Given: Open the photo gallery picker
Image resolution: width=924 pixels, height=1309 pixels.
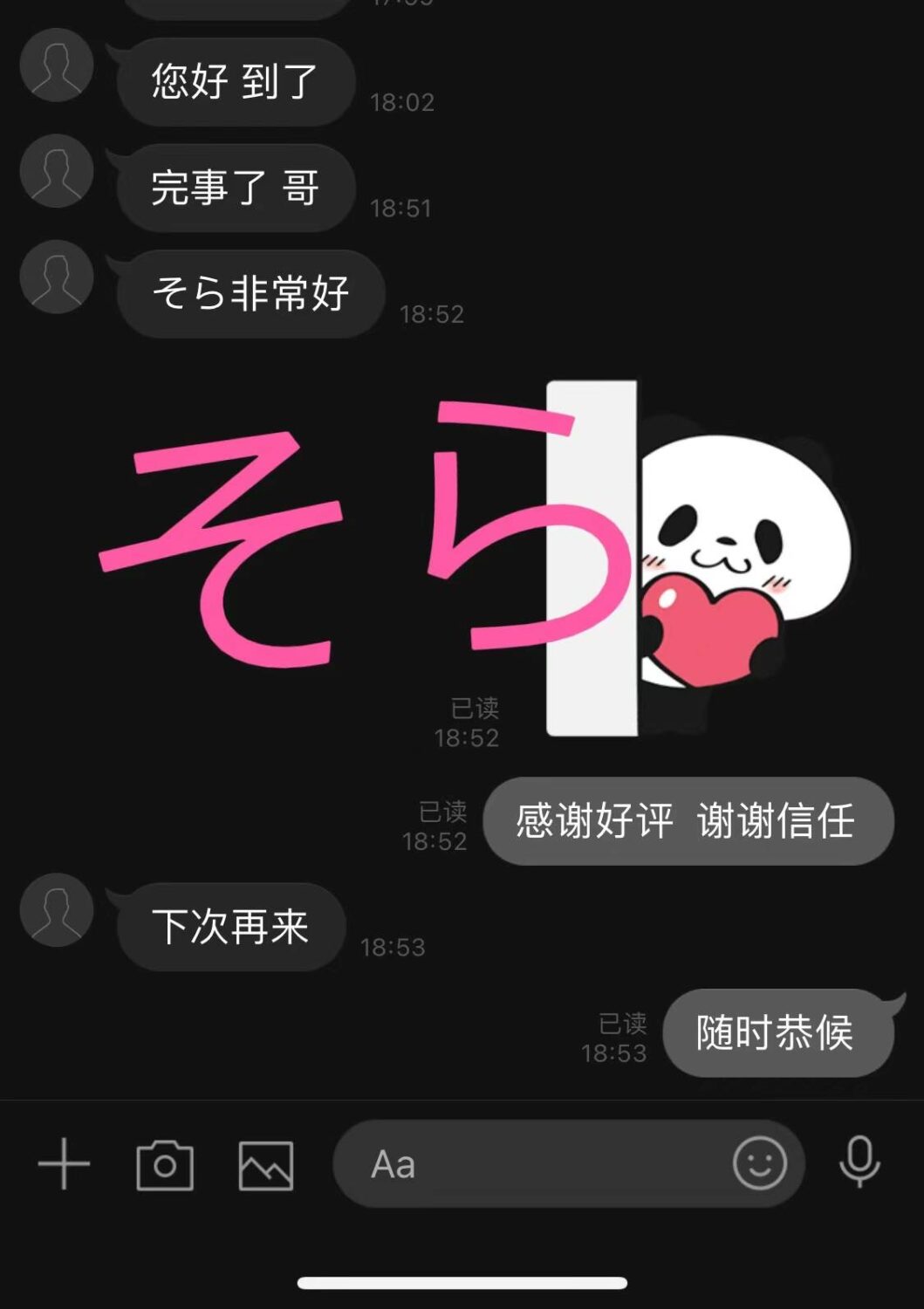Looking at the screenshot, I should click(266, 1165).
